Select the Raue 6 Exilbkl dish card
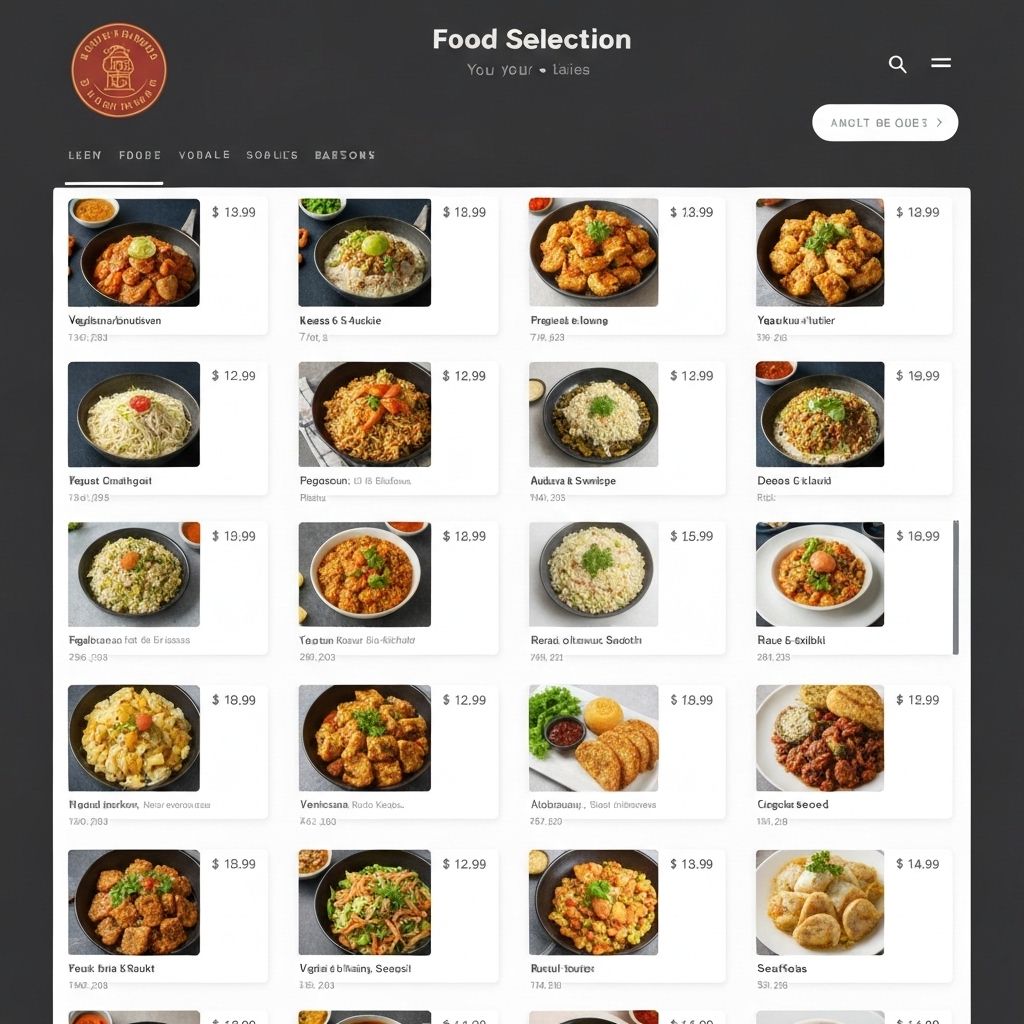The width and height of the screenshot is (1024, 1024). pyautogui.click(x=853, y=587)
